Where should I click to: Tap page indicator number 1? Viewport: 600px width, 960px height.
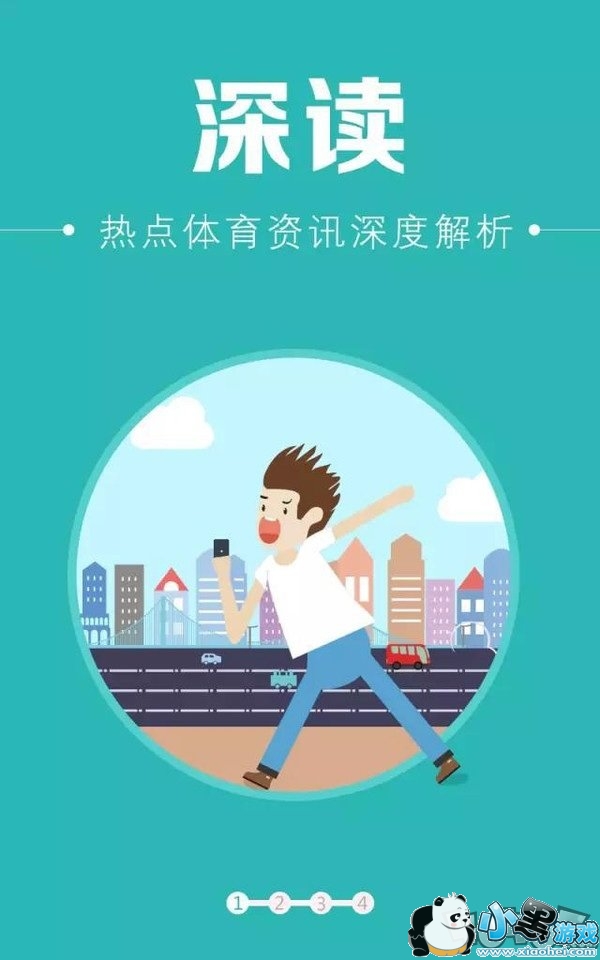click(238, 902)
